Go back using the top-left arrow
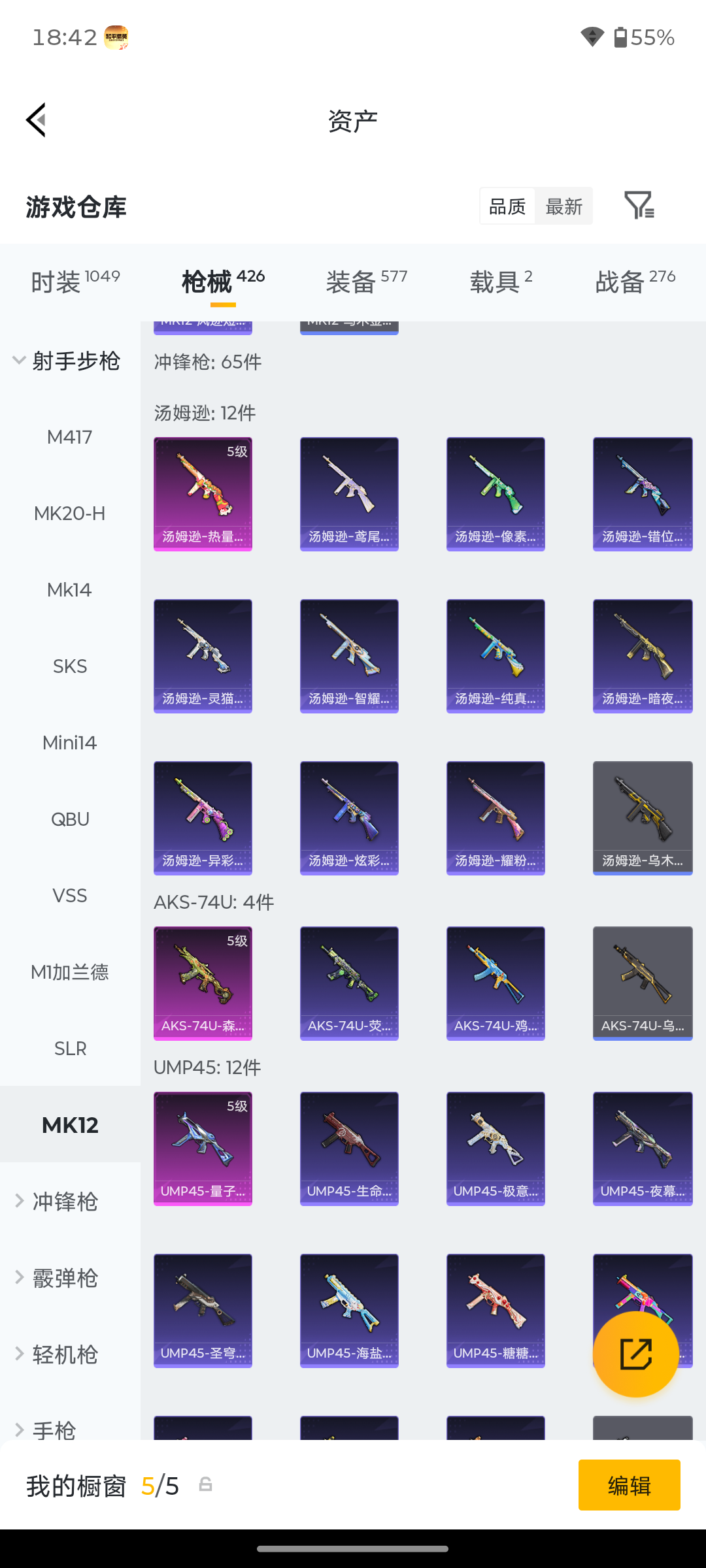This screenshot has height=1568, width=706. point(37,120)
